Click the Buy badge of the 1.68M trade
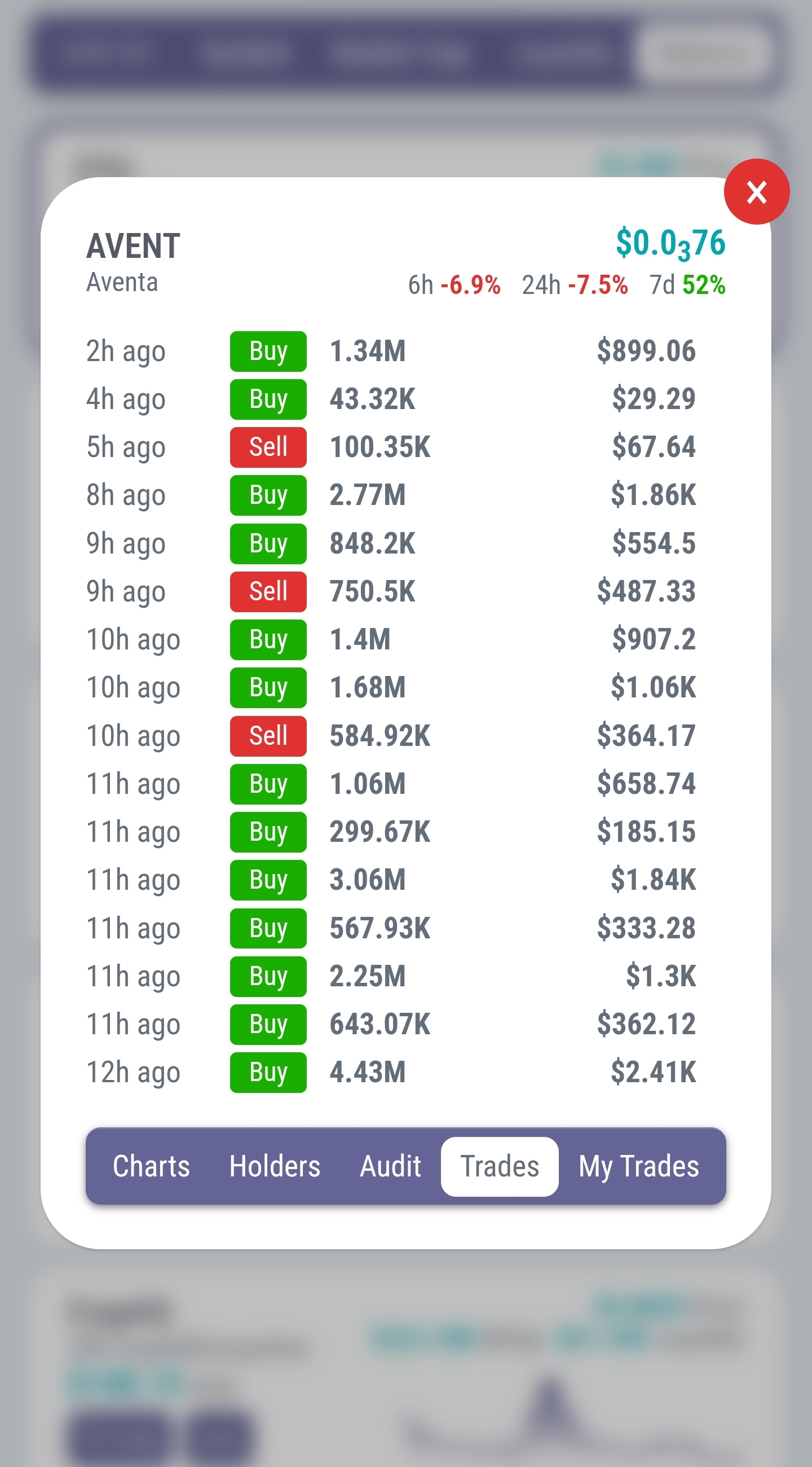Image resolution: width=812 pixels, height=1467 pixels. [267, 687]
